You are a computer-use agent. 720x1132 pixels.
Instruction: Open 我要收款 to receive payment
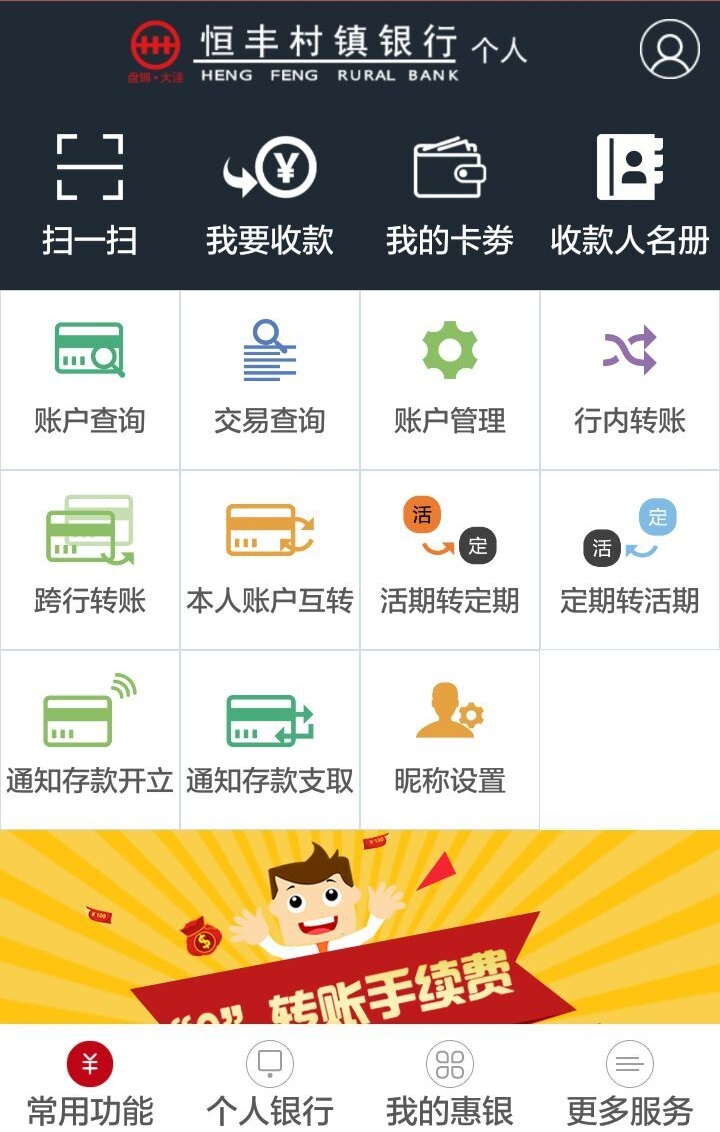click(x=270, y=195)
